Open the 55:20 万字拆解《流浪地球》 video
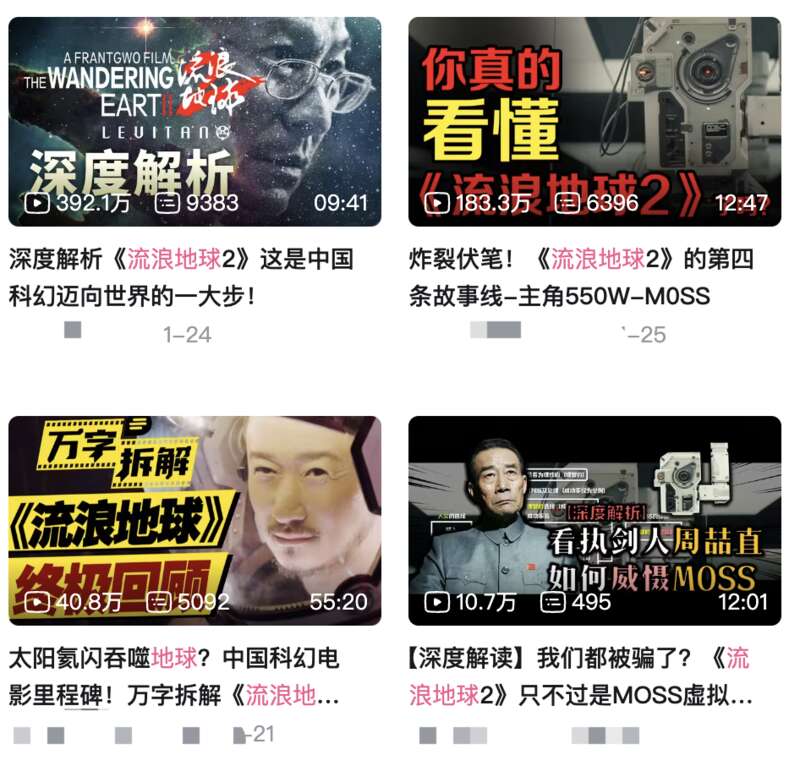 [x=194, y=520]
